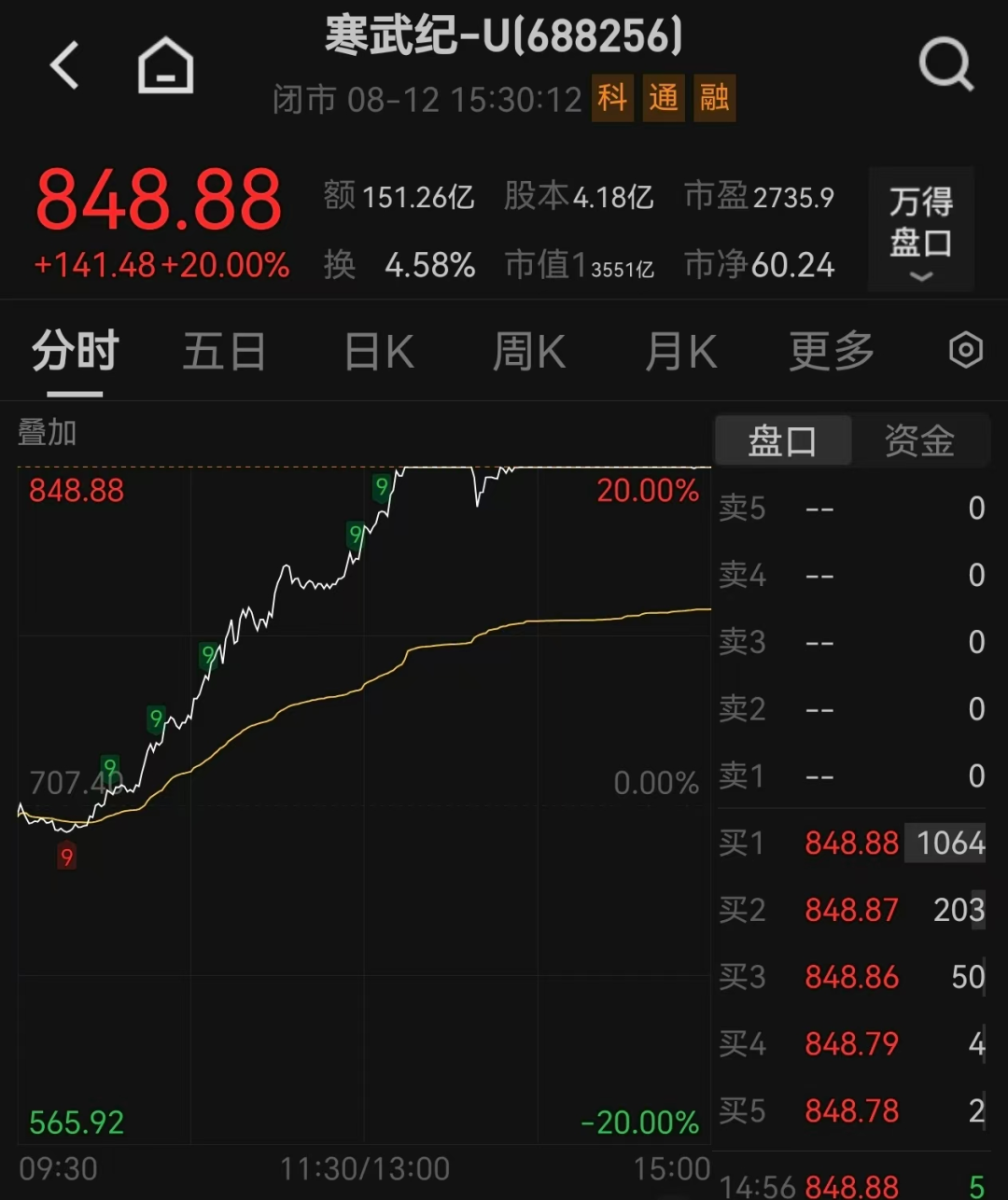
Task: Switch to the 五日 chart tab
Action: 224,353
